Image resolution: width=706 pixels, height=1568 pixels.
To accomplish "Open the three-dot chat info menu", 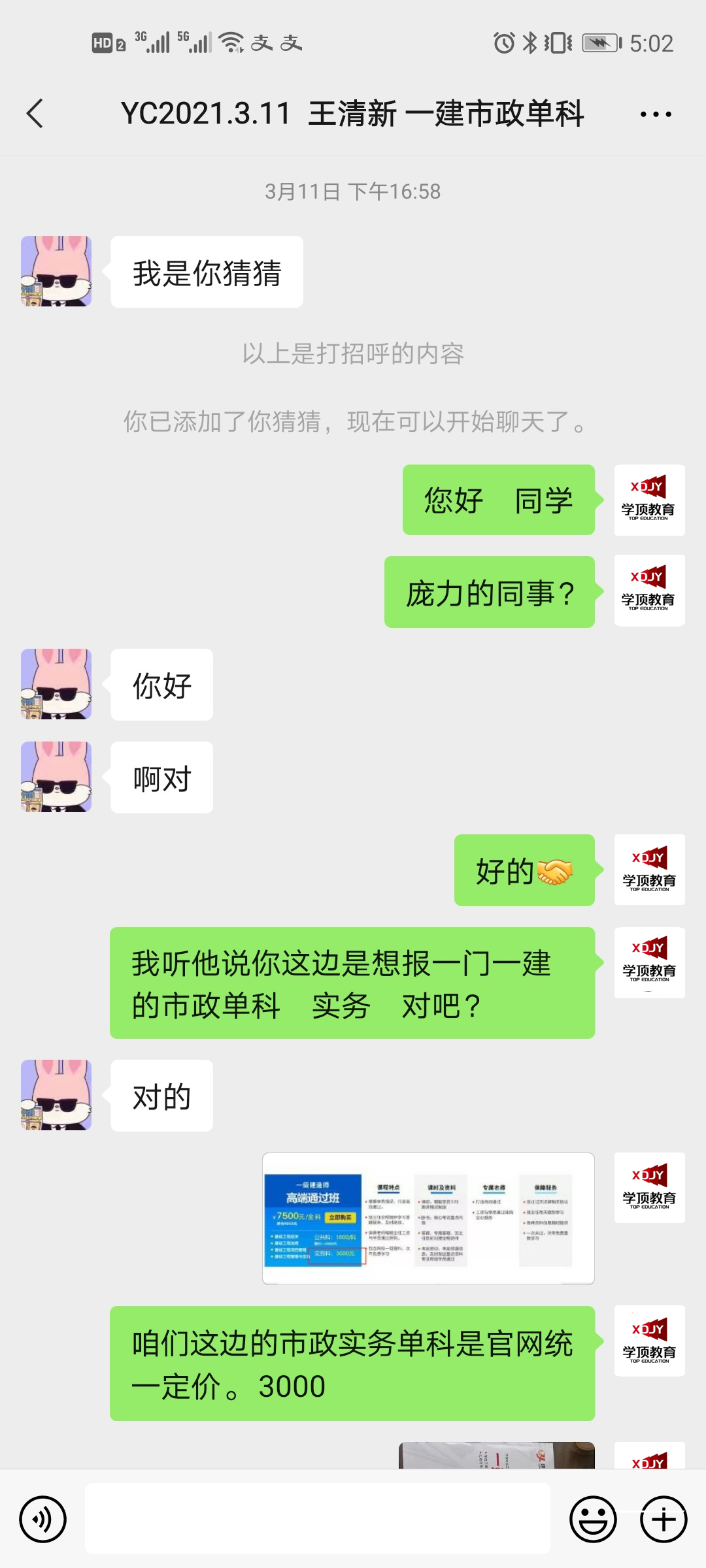I will click(655, 114).
